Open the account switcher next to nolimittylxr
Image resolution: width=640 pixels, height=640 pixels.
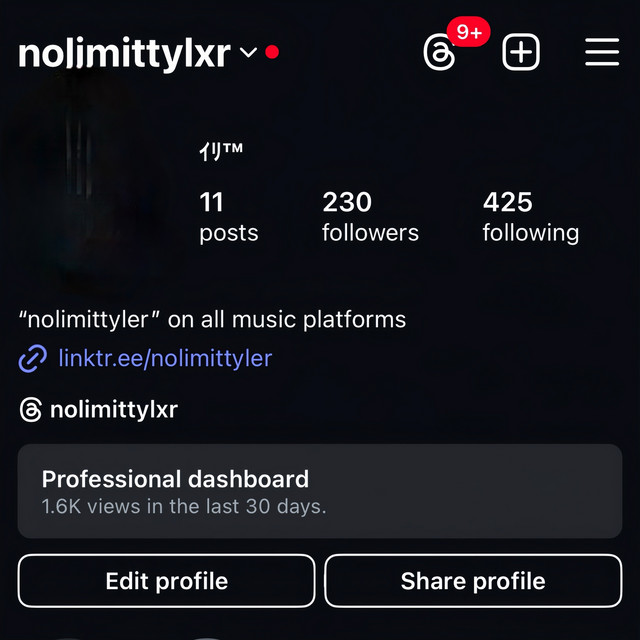(x=248, y=53)
